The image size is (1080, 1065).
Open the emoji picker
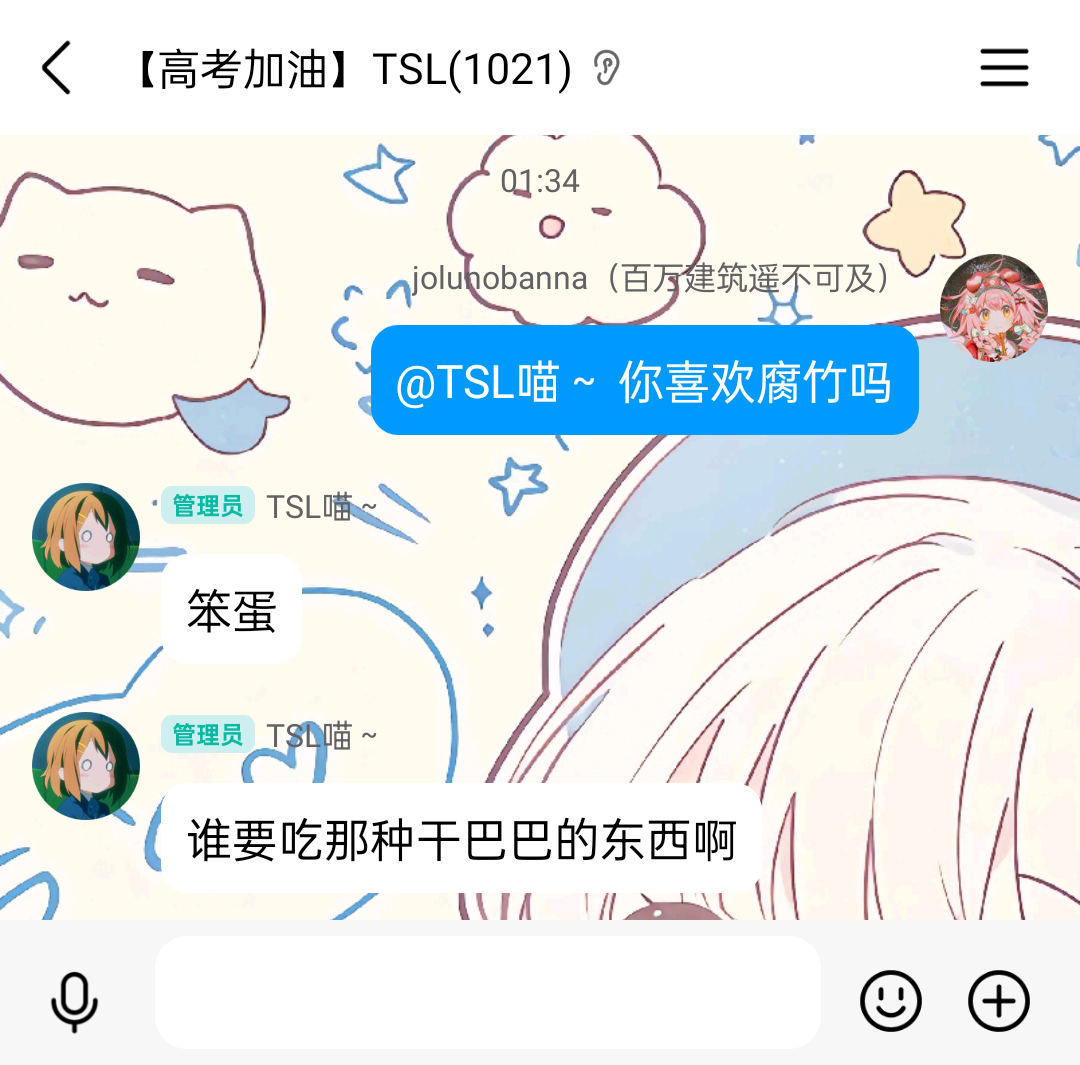pos(890,1000)
